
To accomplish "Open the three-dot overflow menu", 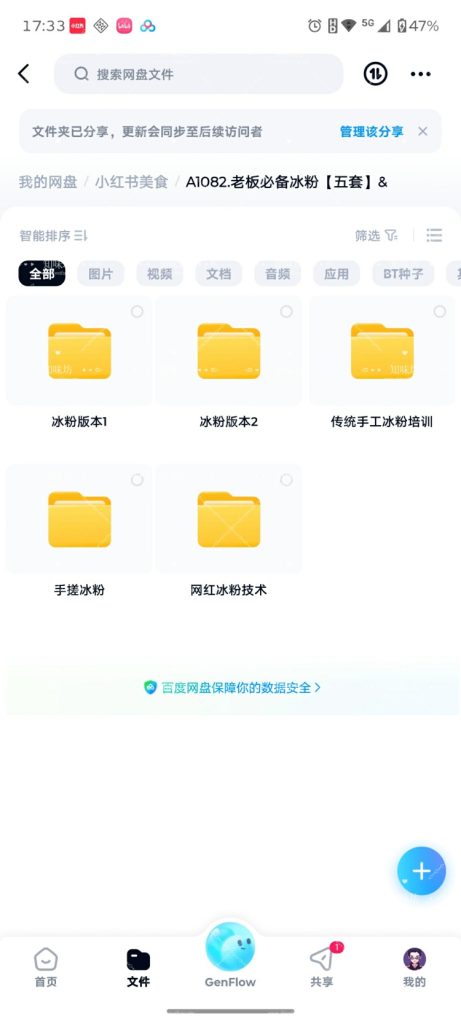I will (x=421, y=74).
